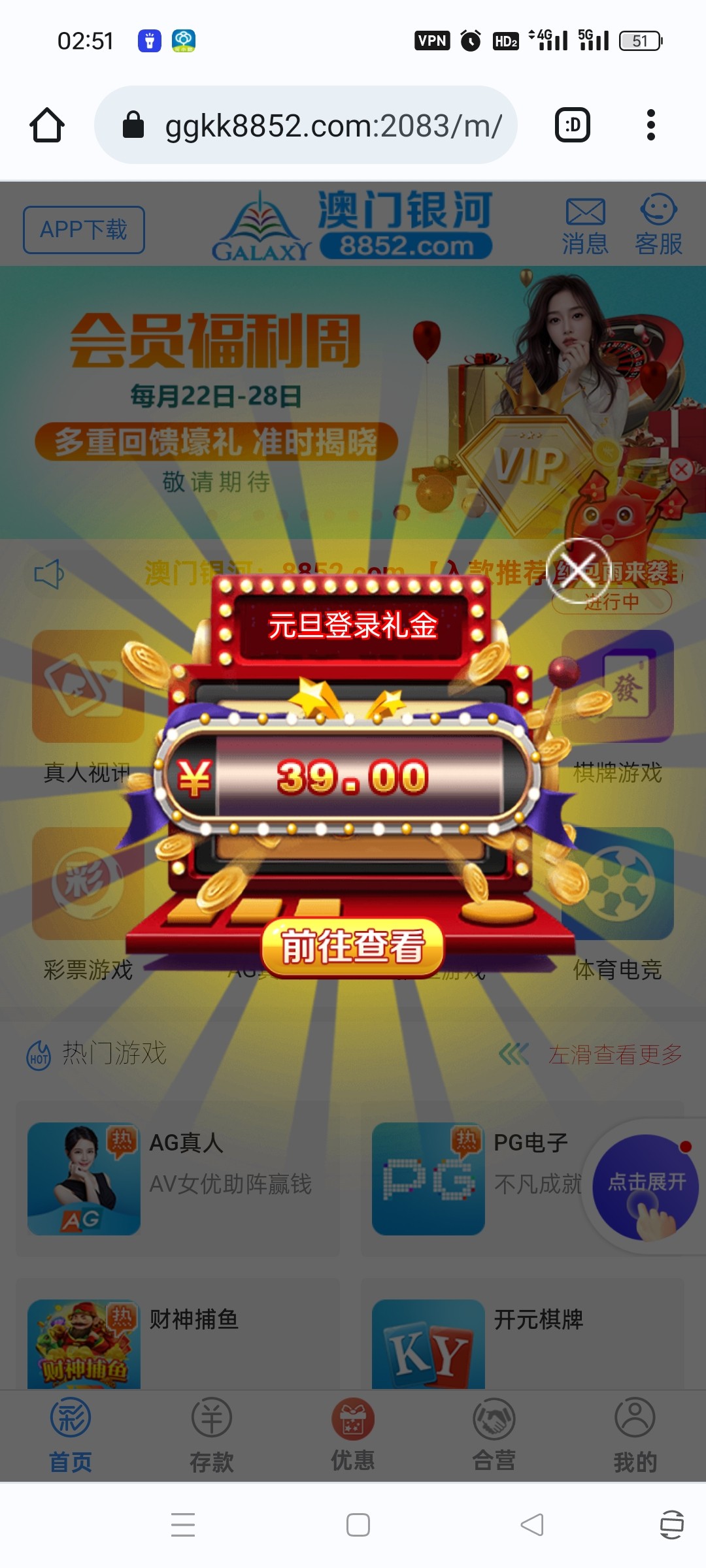This screenshot has height=1568, width=706.
Task: Go back with system back button
Action: pos(532,1525)
